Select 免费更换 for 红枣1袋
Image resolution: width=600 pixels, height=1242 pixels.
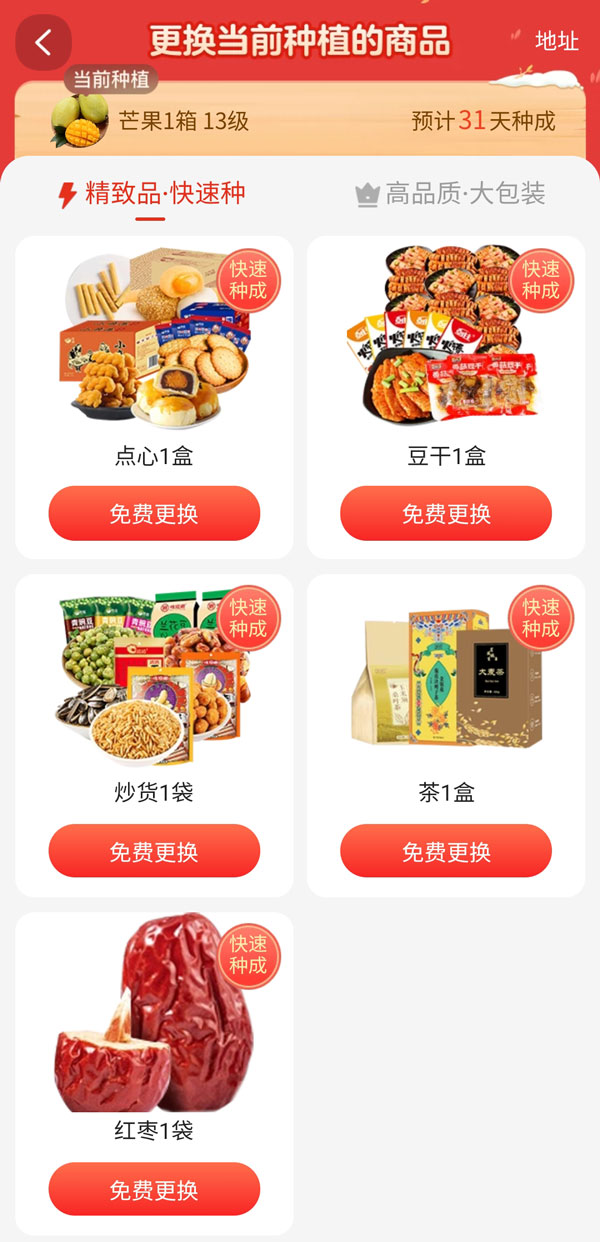[154, 1190]
